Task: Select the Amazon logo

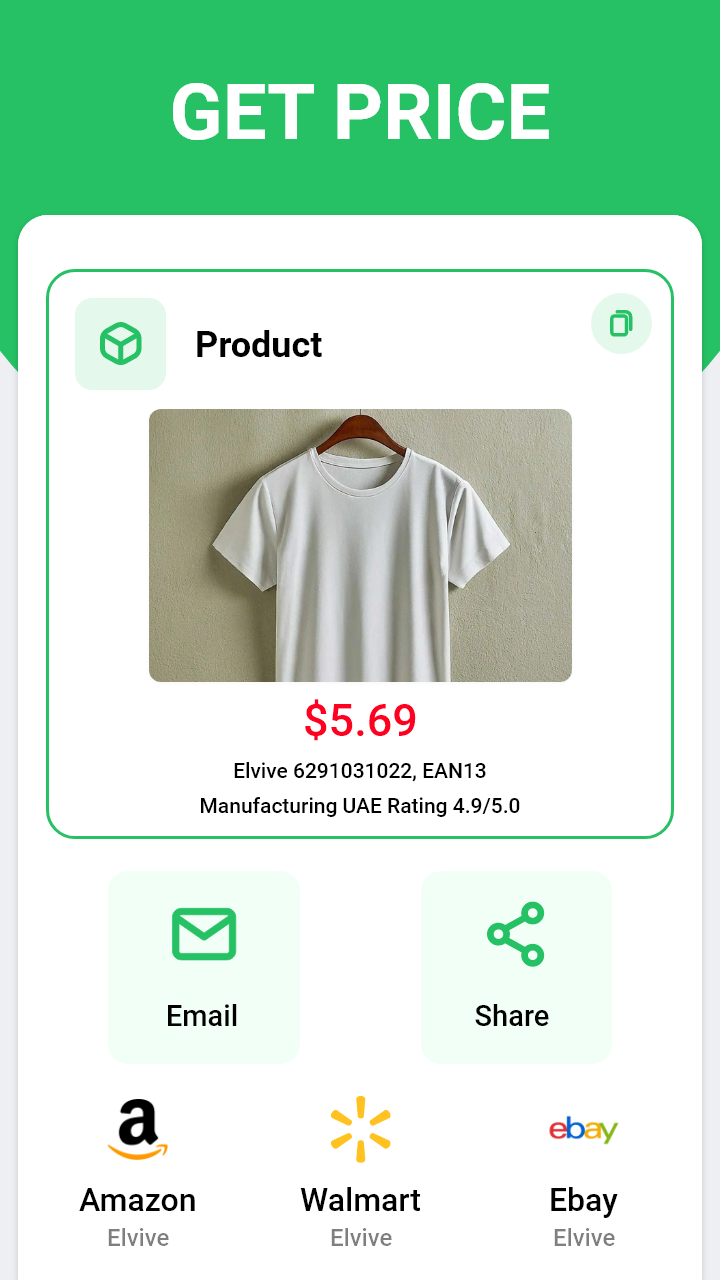Action: [x=137, y=1129]
